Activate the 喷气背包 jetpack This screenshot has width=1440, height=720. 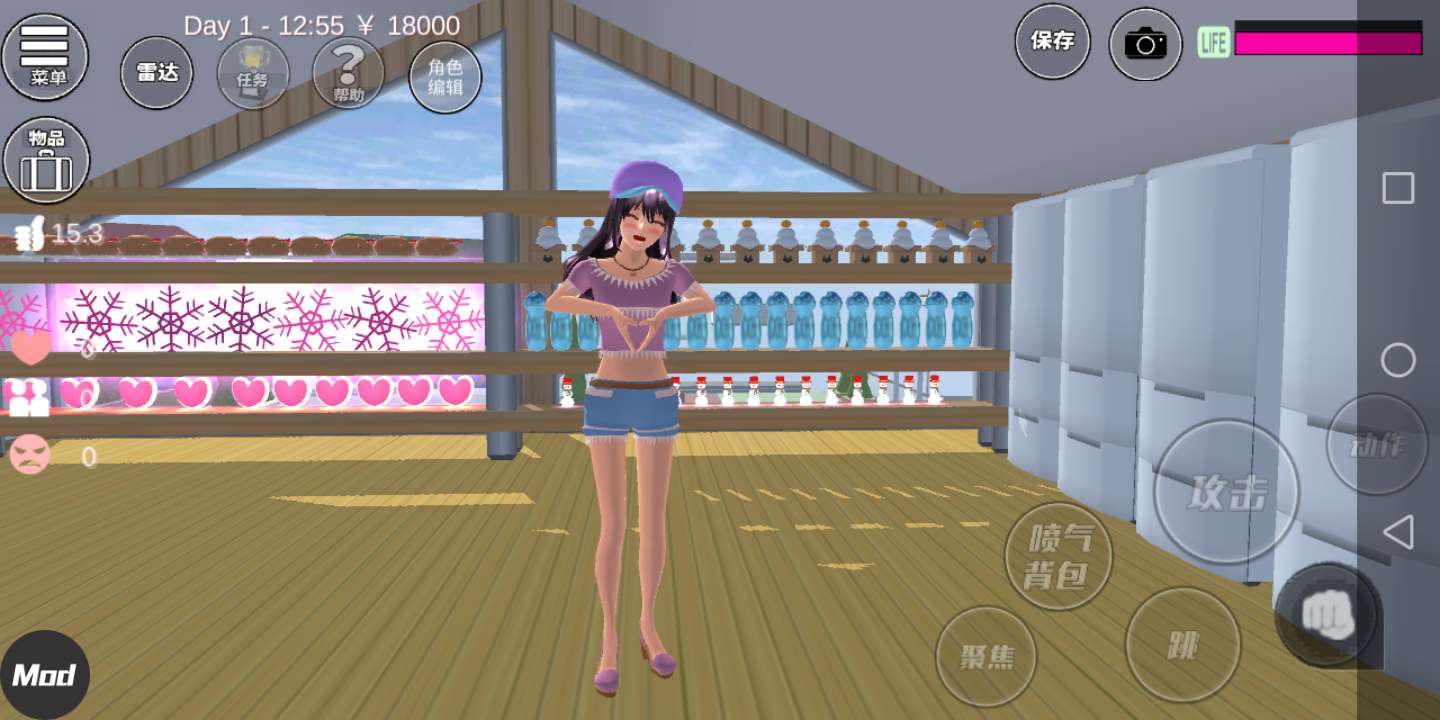pos(1058,556)
